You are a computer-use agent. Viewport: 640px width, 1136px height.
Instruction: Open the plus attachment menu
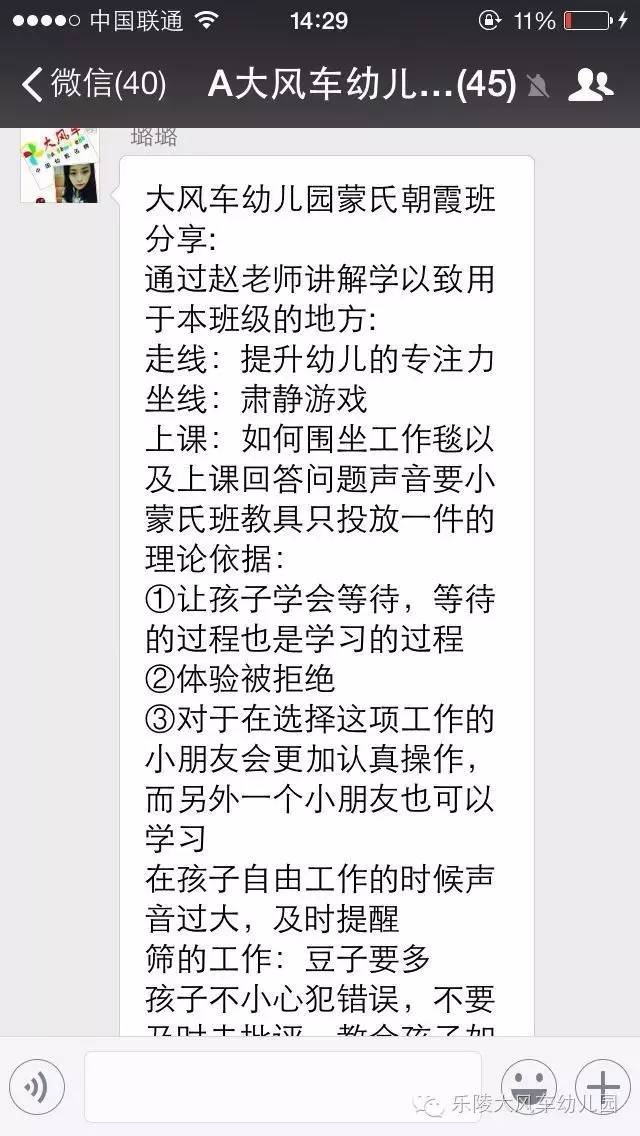tap(602, 1086)
